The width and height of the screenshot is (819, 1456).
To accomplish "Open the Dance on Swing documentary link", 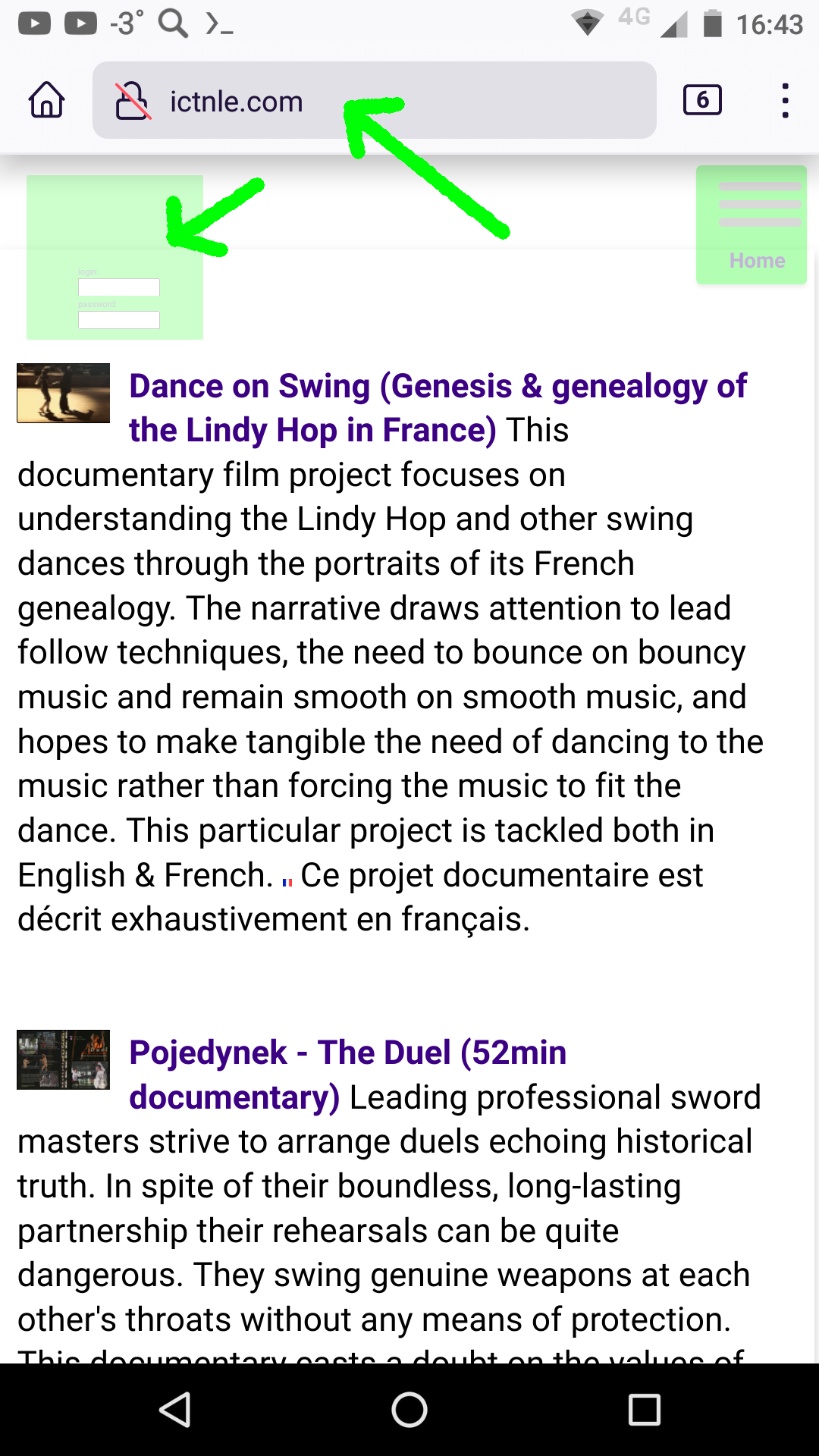I will [438, 387].
